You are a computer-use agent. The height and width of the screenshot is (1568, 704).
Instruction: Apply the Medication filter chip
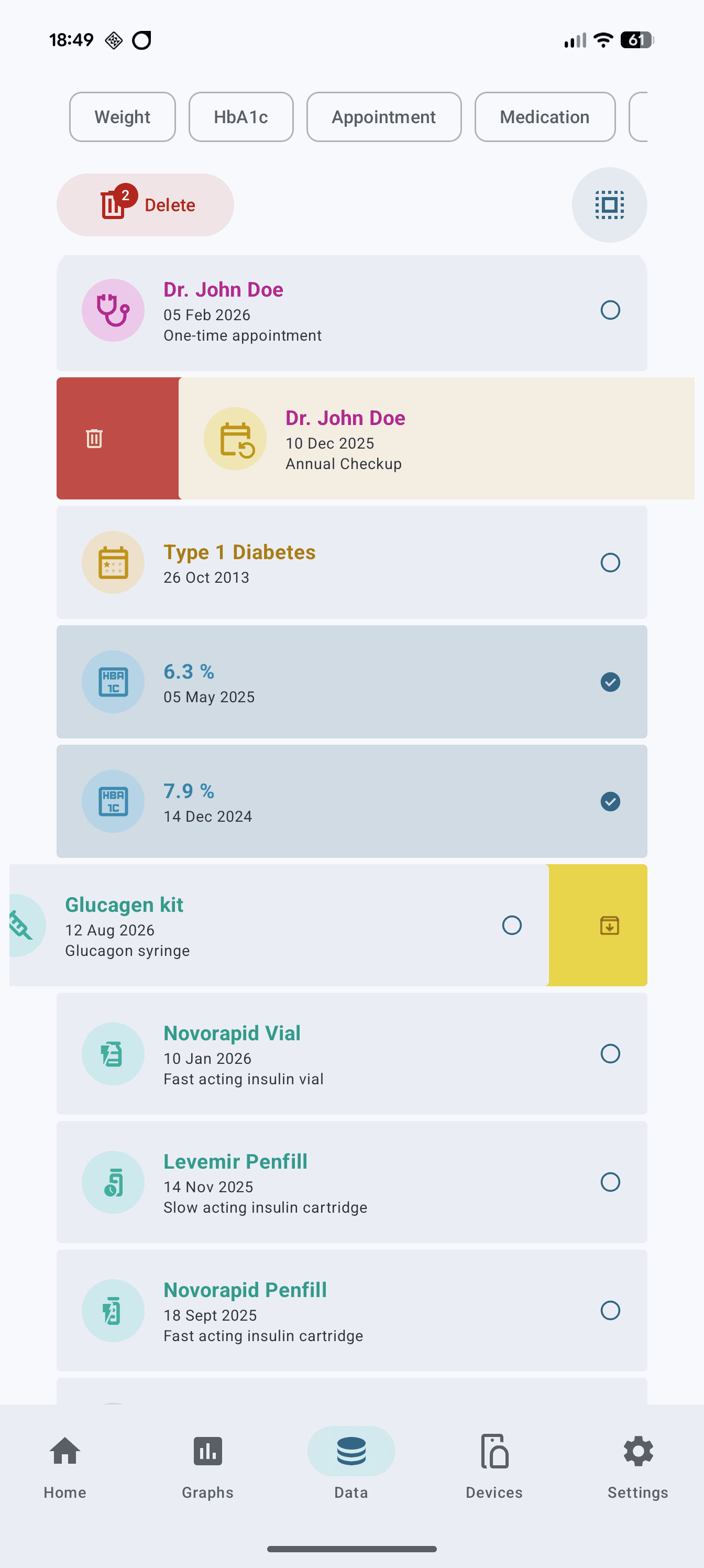point(544,117)
